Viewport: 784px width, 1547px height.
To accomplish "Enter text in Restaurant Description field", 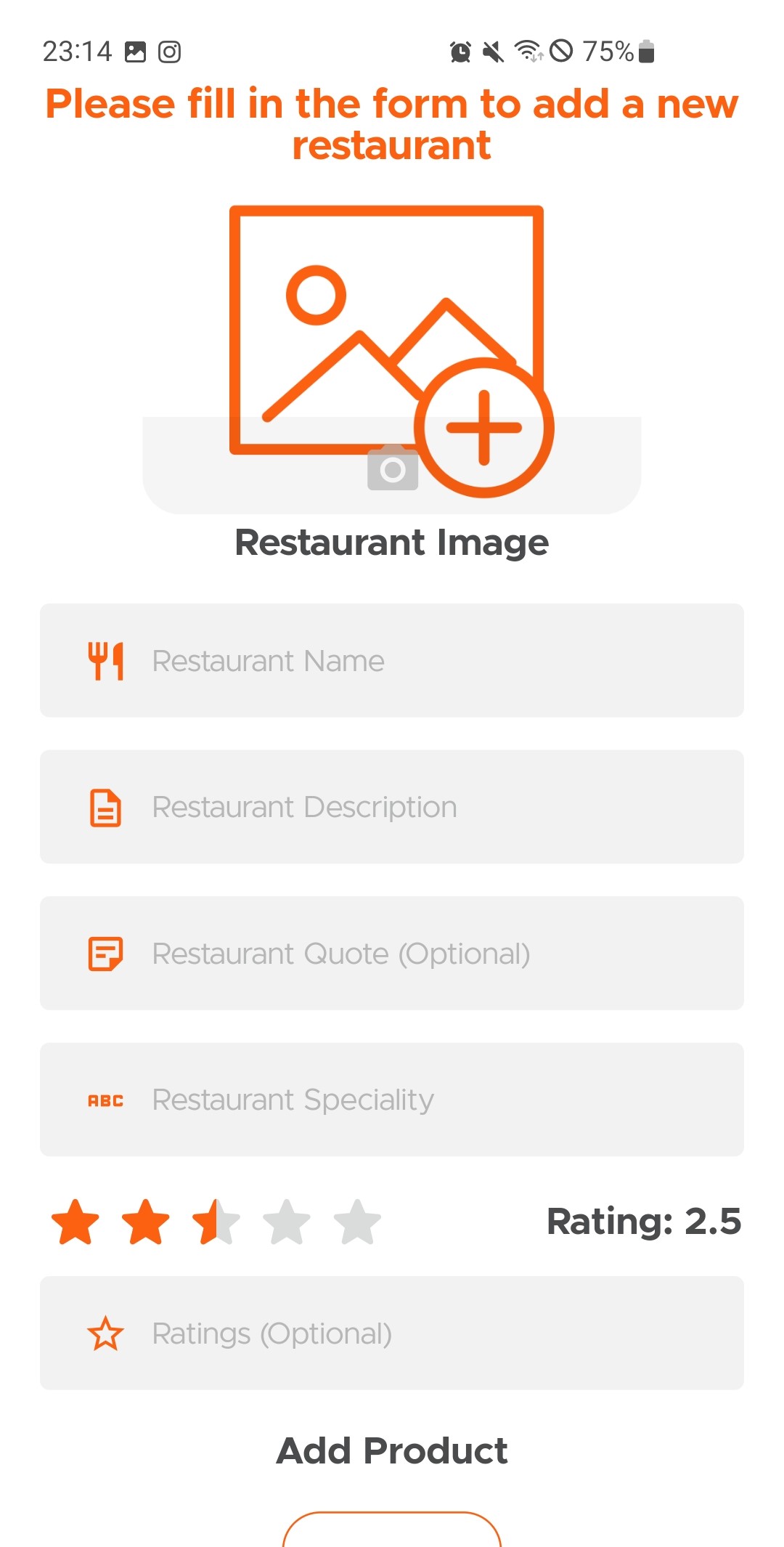I will click(392, 807).
